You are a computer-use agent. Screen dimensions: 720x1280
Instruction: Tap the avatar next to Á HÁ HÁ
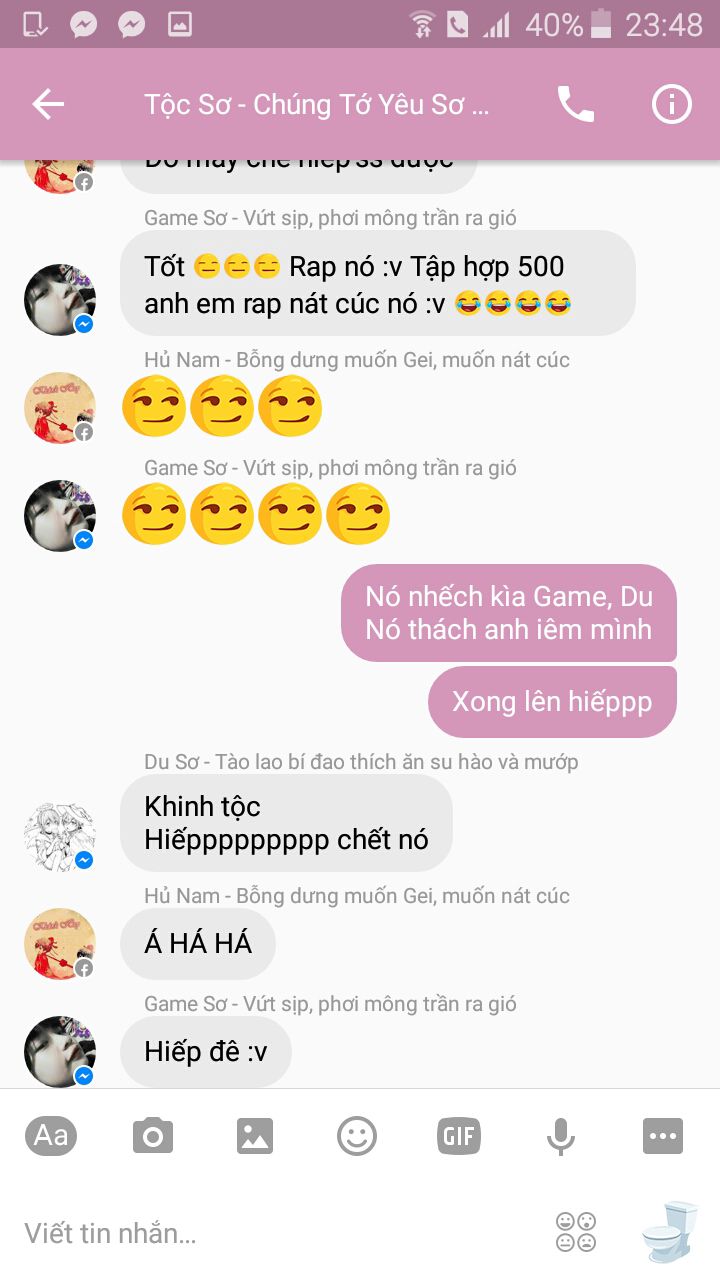coord(60,943)
